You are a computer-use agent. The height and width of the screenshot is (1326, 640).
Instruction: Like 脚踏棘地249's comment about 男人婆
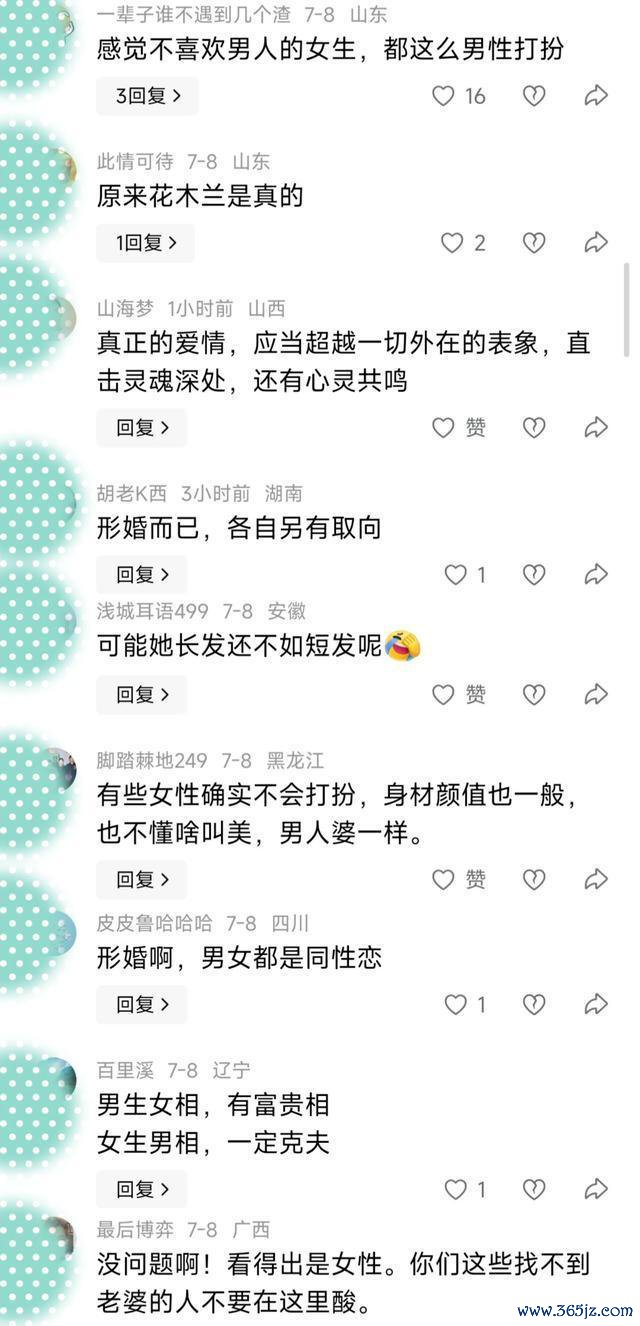pos(443,880)
